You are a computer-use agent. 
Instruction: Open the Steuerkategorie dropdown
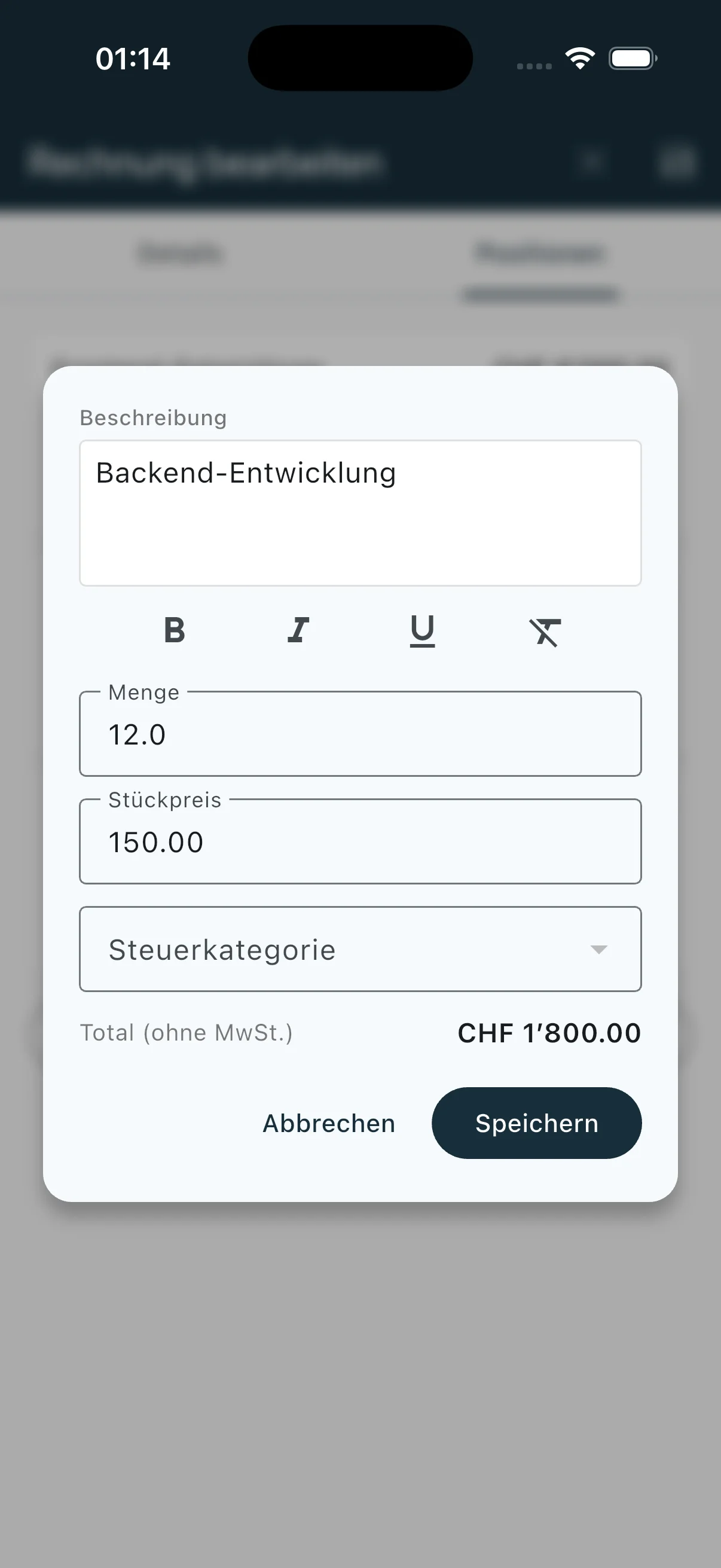[x=360, y=948]
